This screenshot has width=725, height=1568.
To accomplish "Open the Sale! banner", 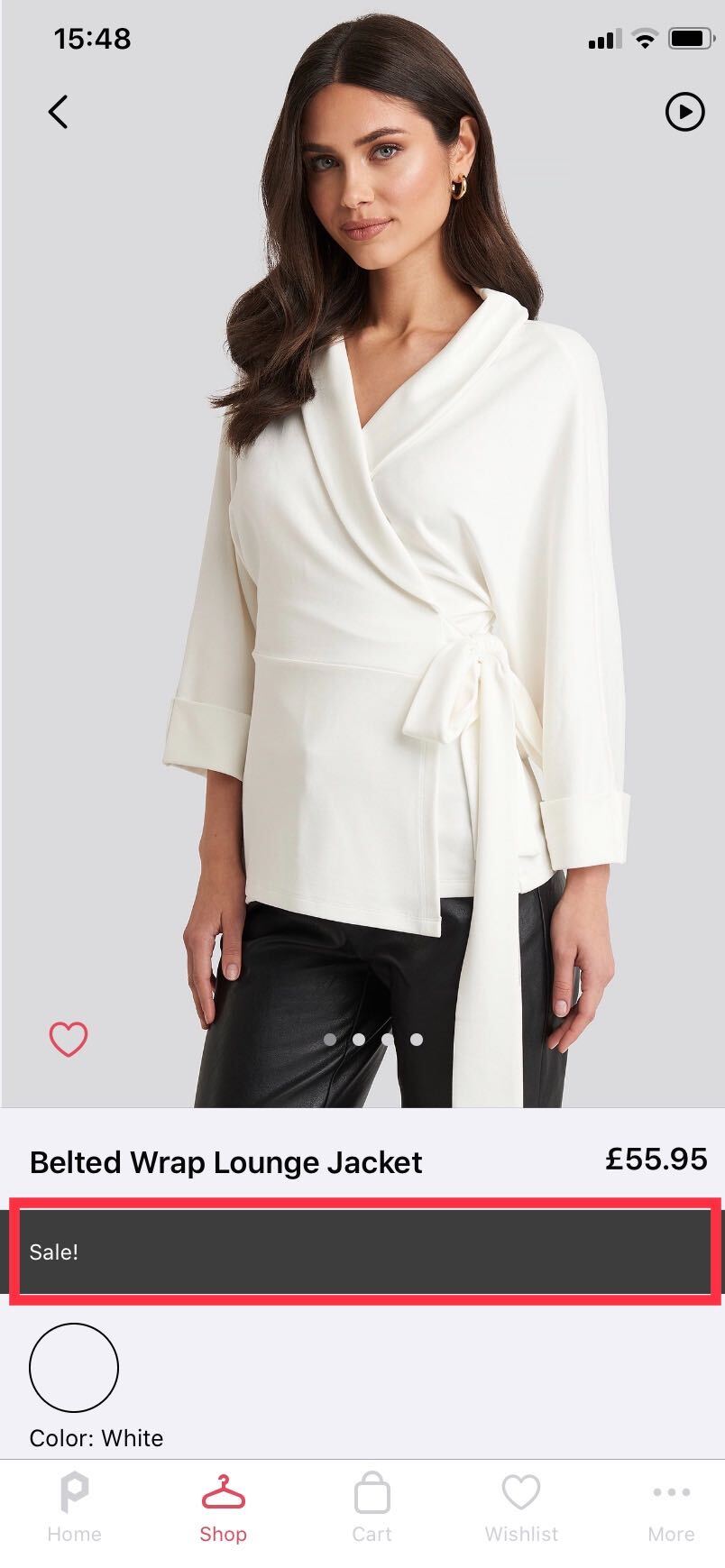I will [363, 1252].
